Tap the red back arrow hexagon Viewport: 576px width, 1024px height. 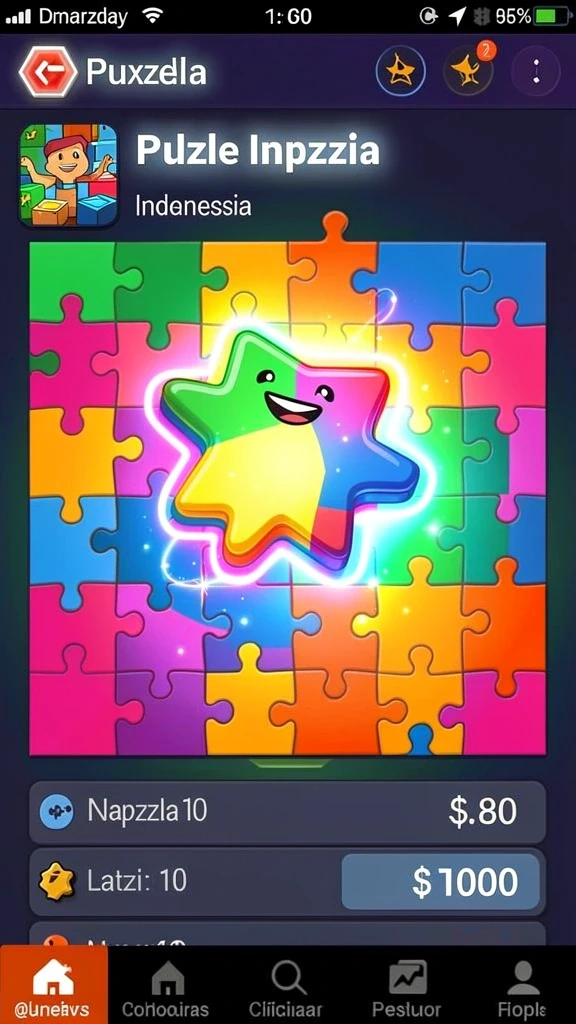(x=48, y=71)
